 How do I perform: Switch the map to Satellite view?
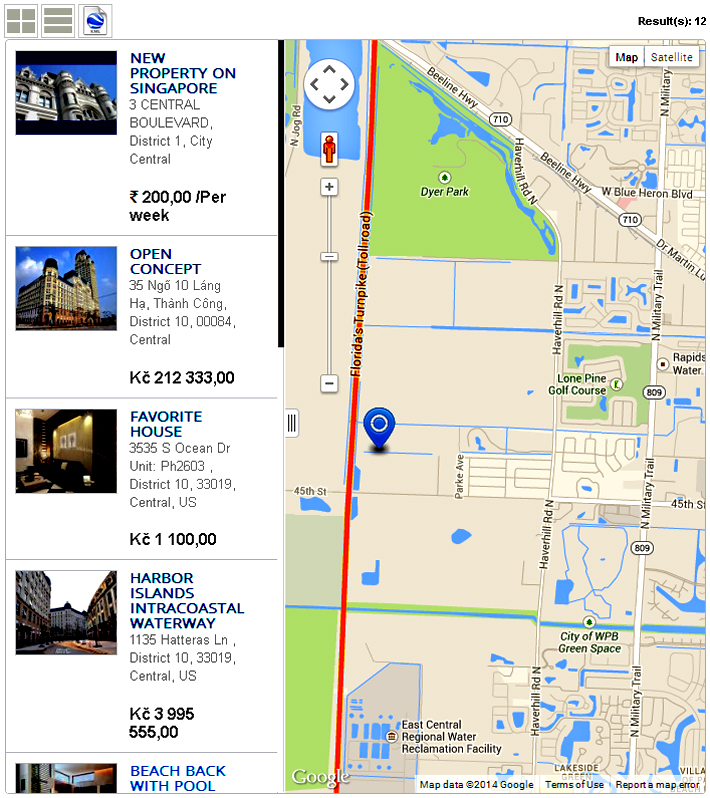coord(671,57)
